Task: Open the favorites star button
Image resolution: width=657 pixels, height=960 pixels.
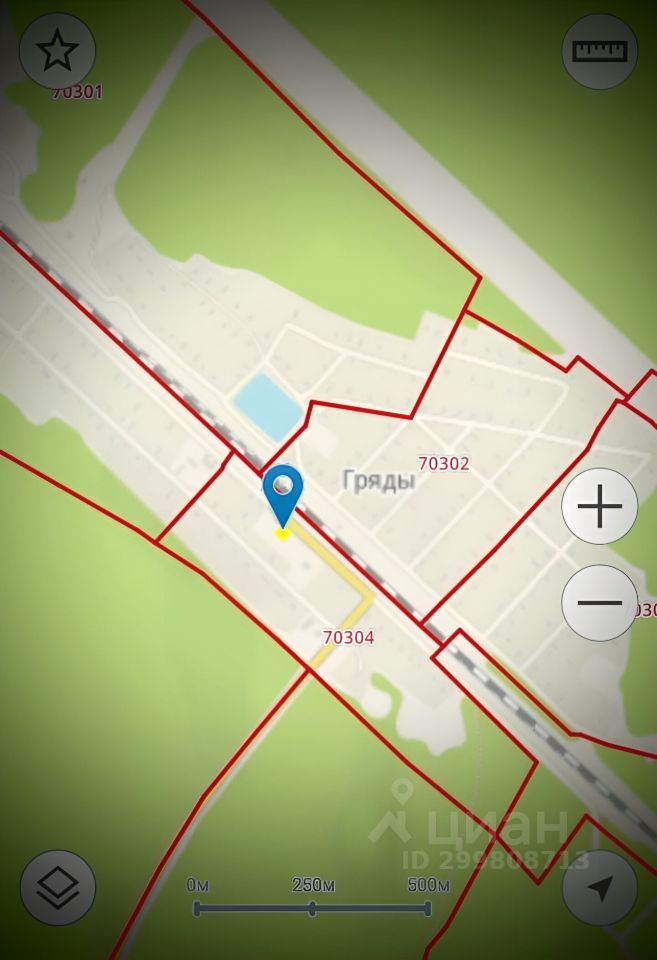Action: click(57, 51)
